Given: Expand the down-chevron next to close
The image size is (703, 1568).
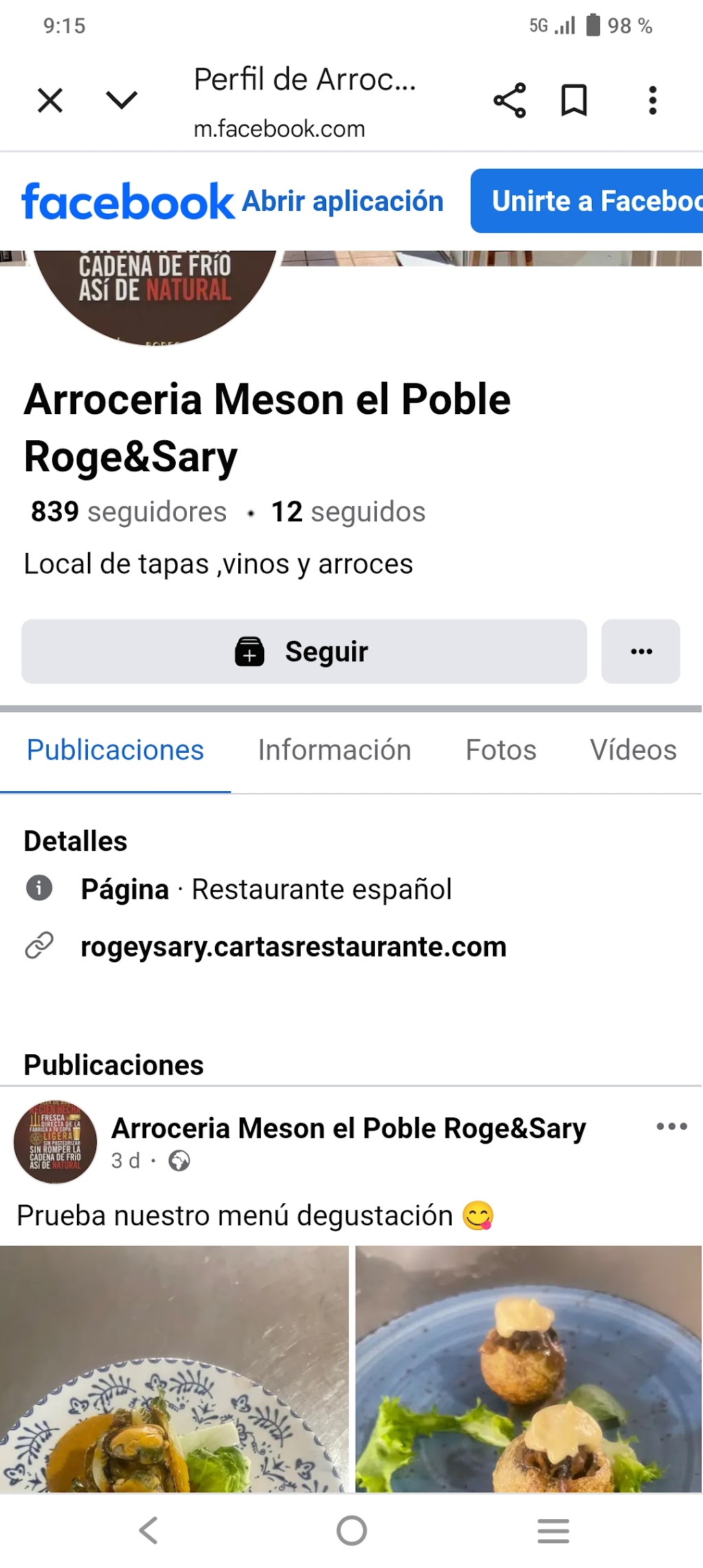Looking at the screenshot, I should [x=122, y=100].
